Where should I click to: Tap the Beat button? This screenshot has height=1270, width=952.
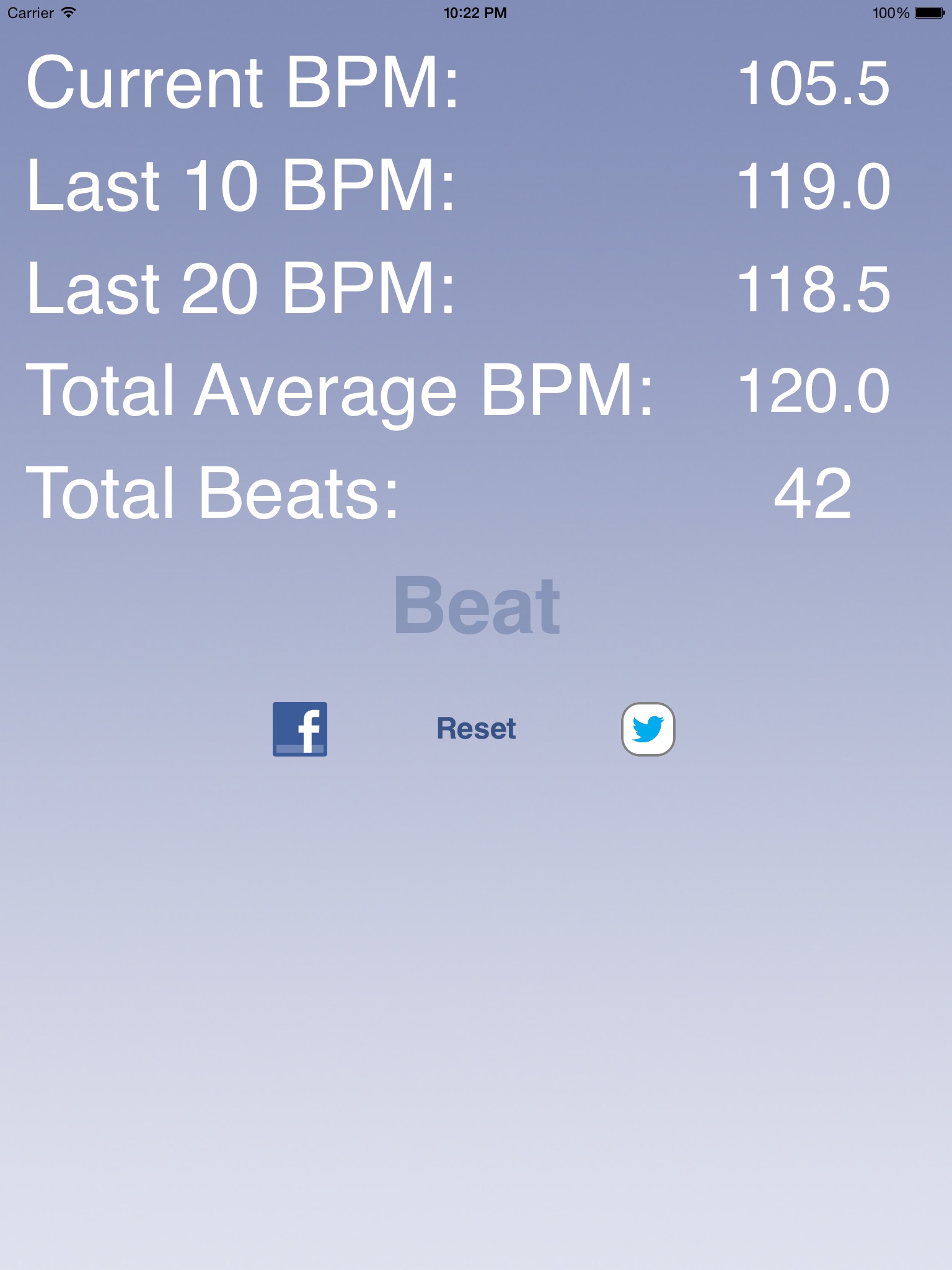click(476, 606)
